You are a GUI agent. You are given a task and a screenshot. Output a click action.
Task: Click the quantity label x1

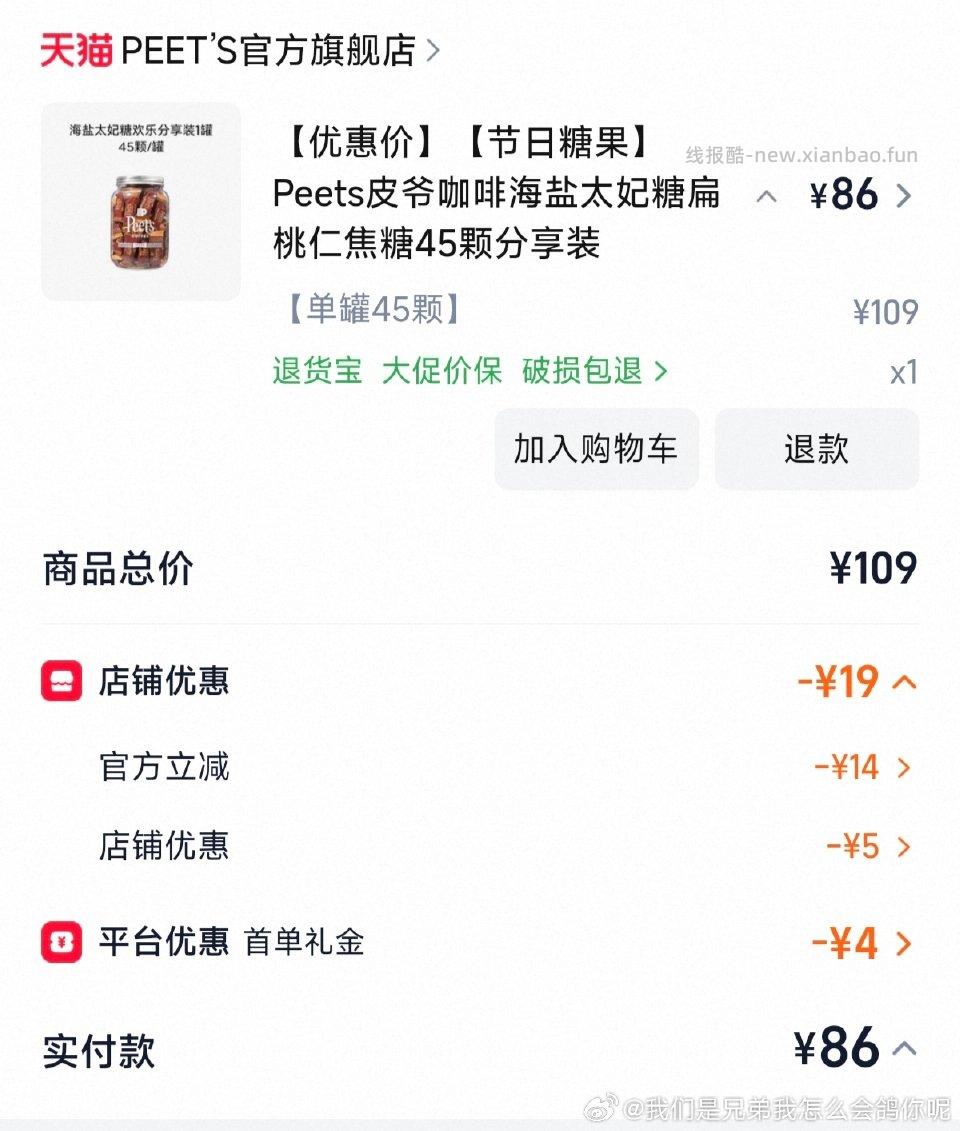tap(905, 371)
